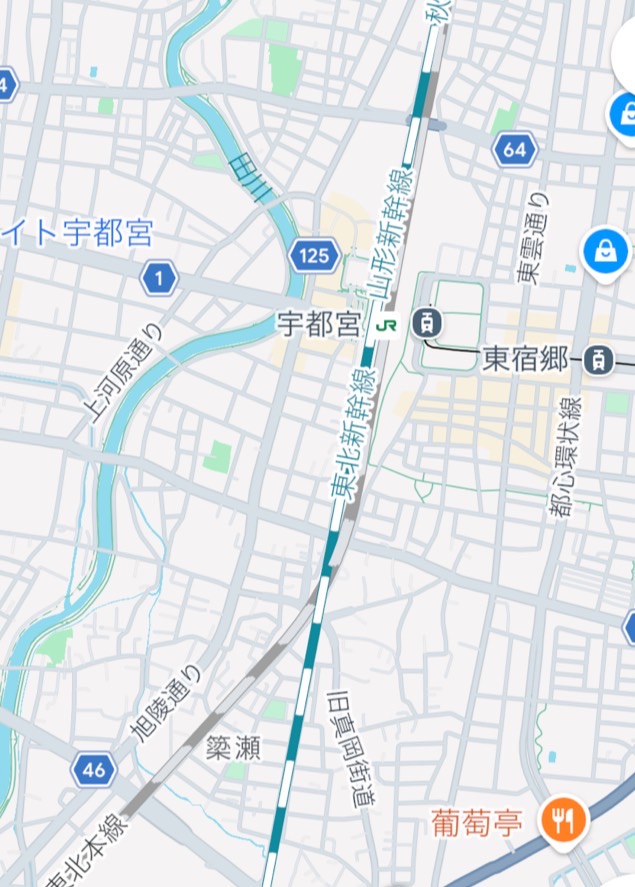Open the tram stop icon beside JR 宇都宮
This screenshot has width=635, height=887.
coord(428,323)
